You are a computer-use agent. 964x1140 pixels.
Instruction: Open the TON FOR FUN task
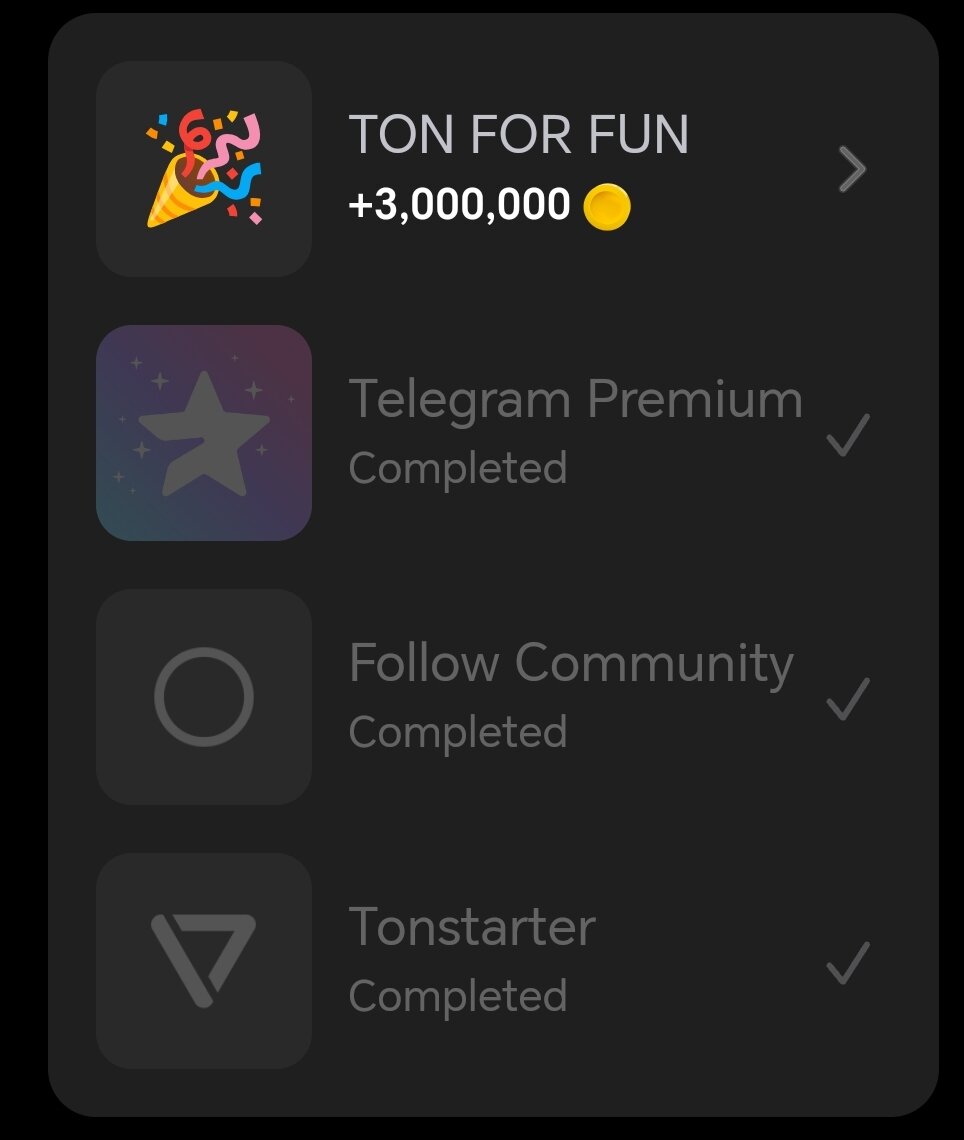click(518, 169)
